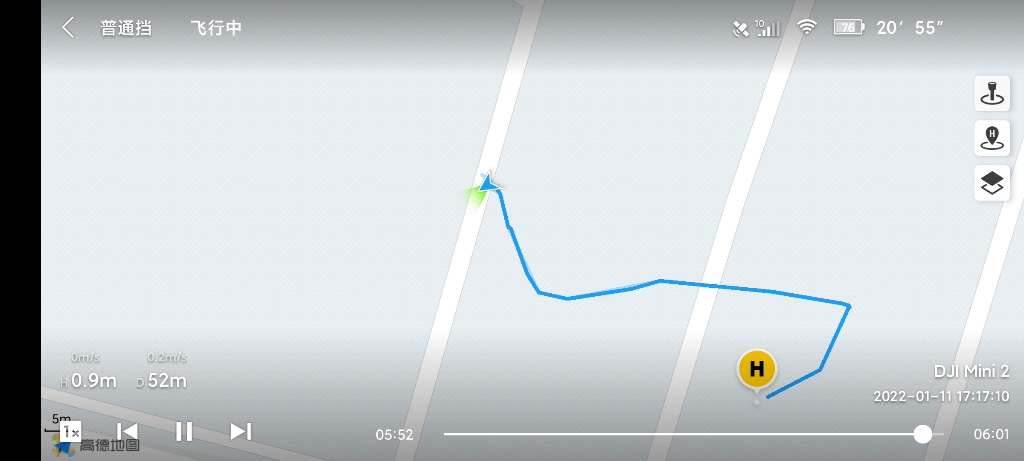Open the map layers selector
1024x461 pixels.
point(991,183)
